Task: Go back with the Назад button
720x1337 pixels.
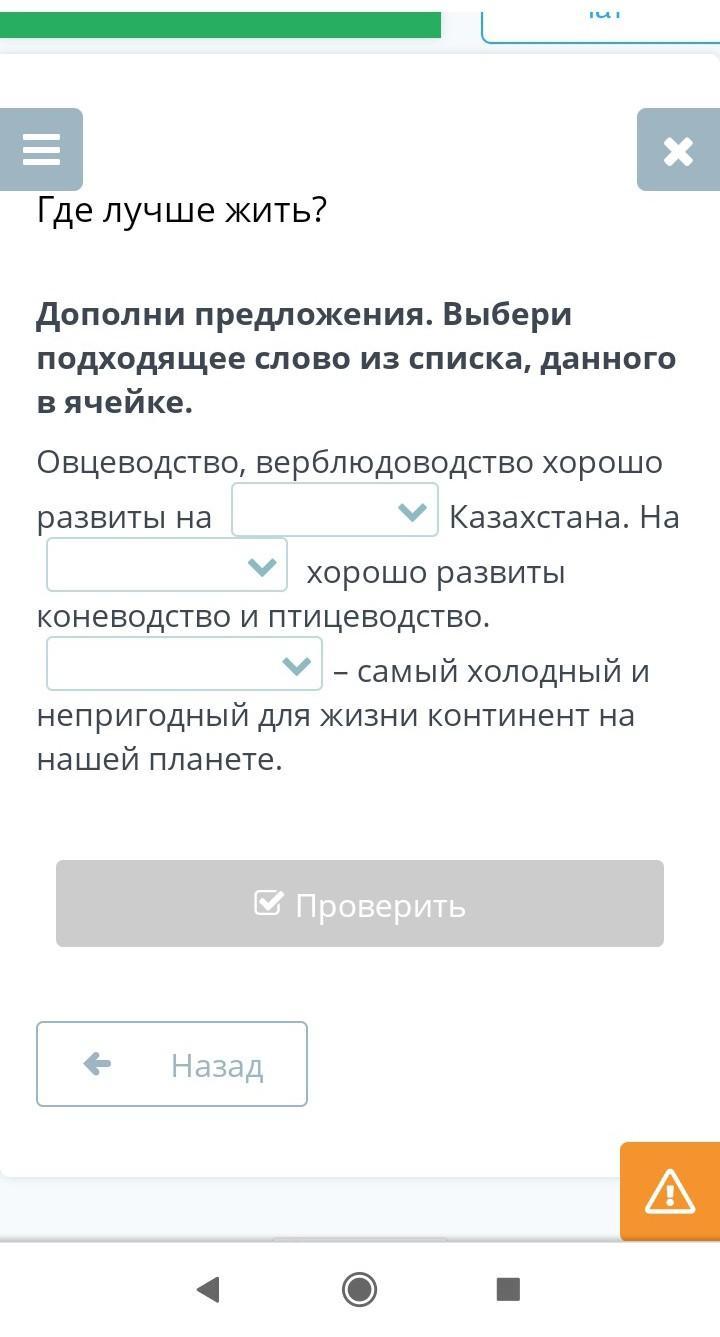Action: click(172, 1064)
